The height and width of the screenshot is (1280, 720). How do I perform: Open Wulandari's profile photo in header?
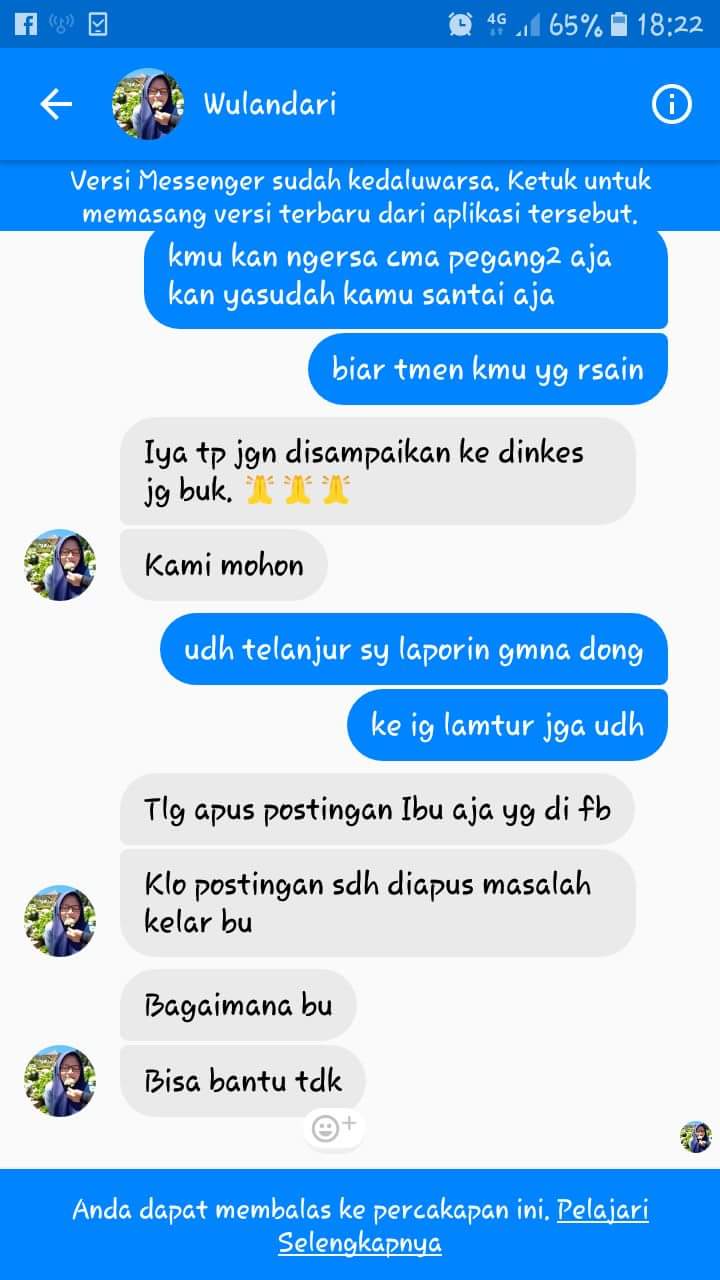(x=148, y=104)
